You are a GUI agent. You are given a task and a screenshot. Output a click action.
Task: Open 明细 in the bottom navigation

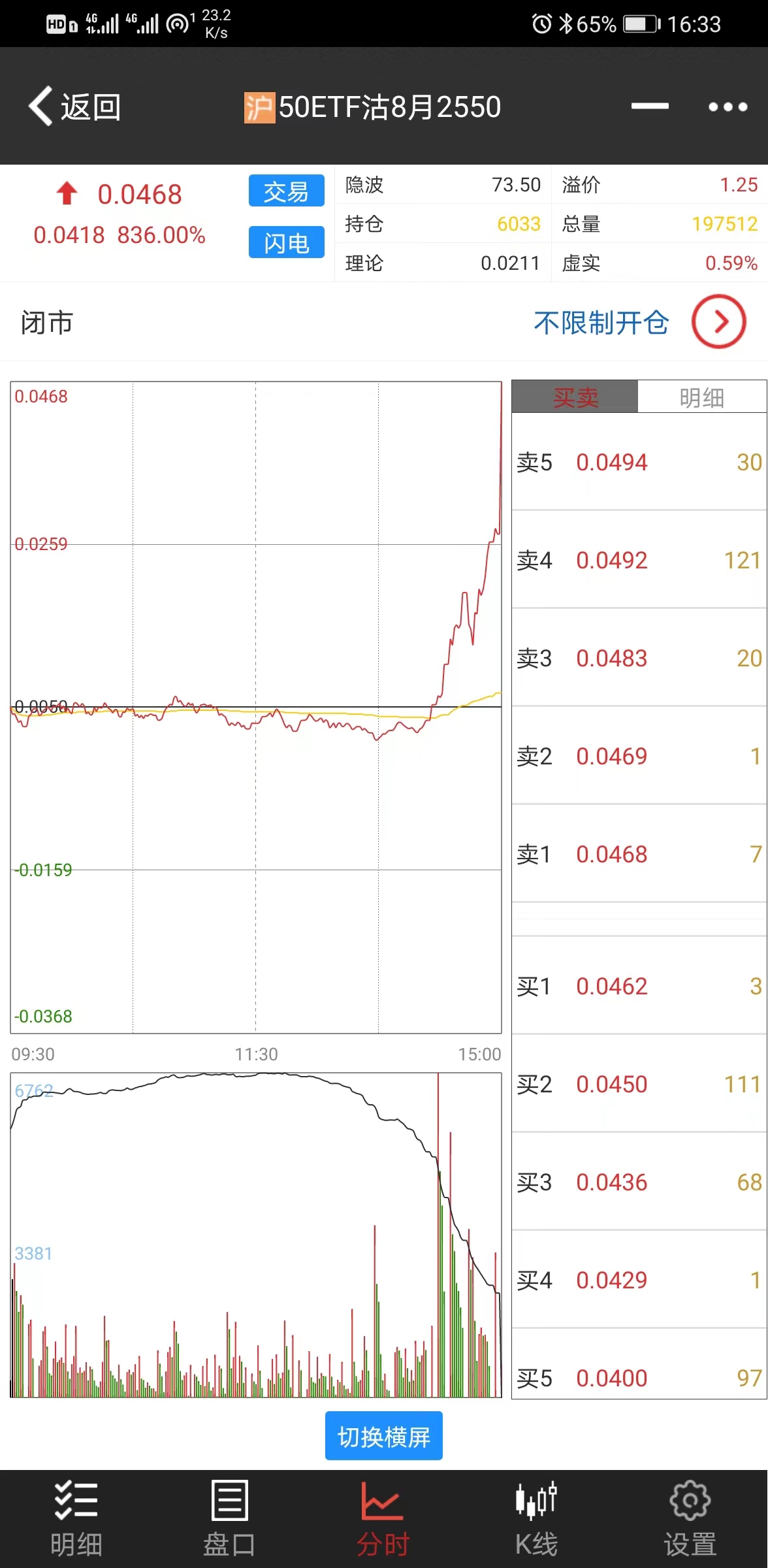coord(76,1520)
